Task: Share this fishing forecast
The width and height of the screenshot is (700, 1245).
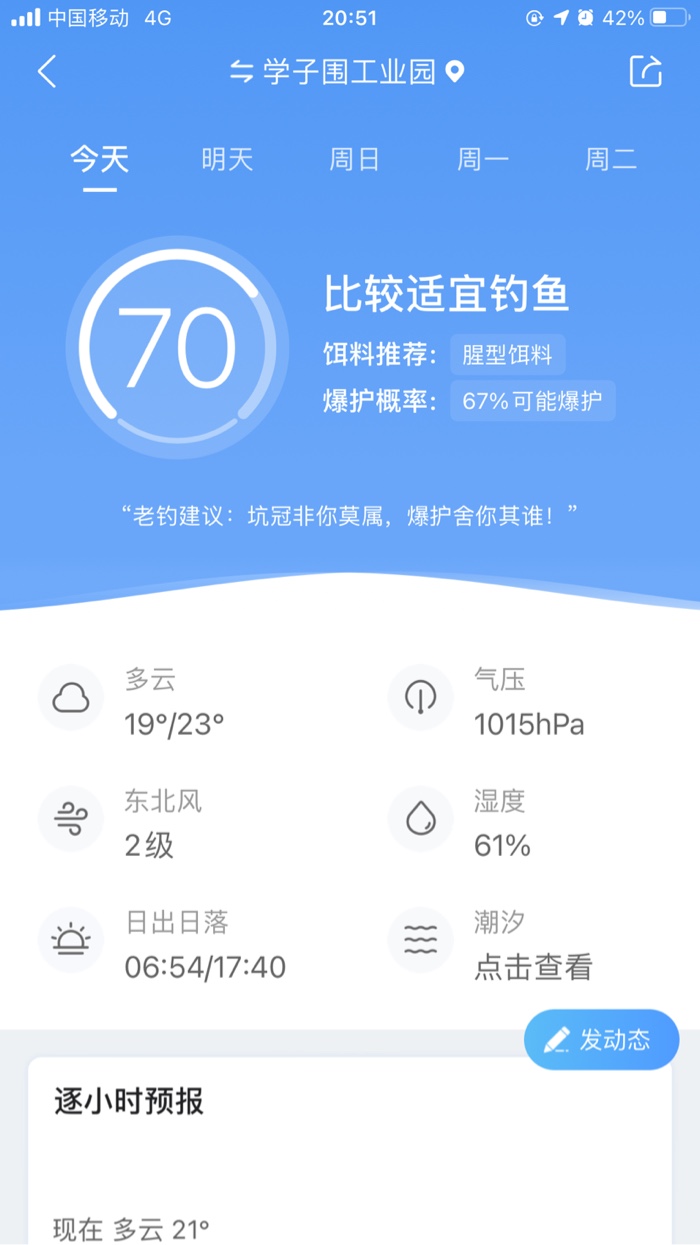Action: 646,72
